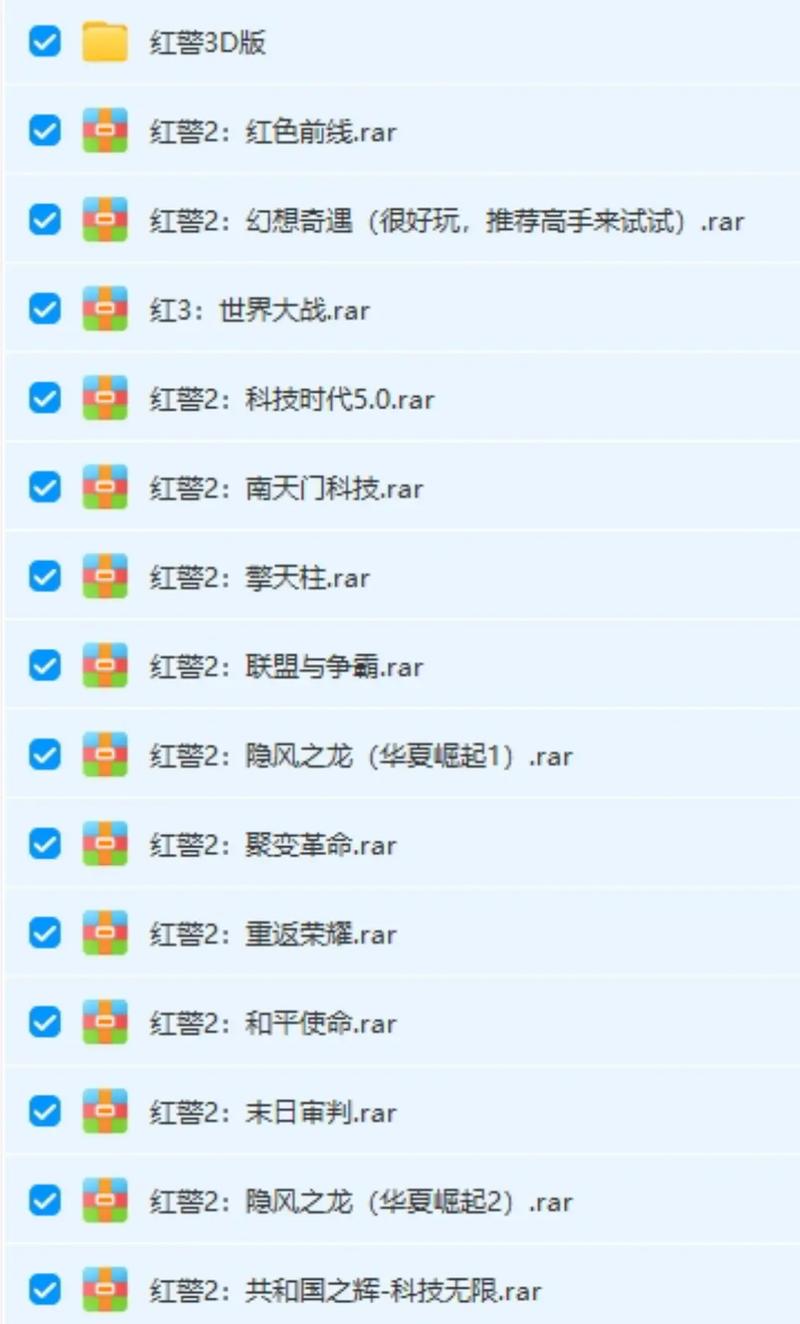800x1324 pixels.
Task: Click the RAR icon for 红色前线
Action: tap(104, 131)
